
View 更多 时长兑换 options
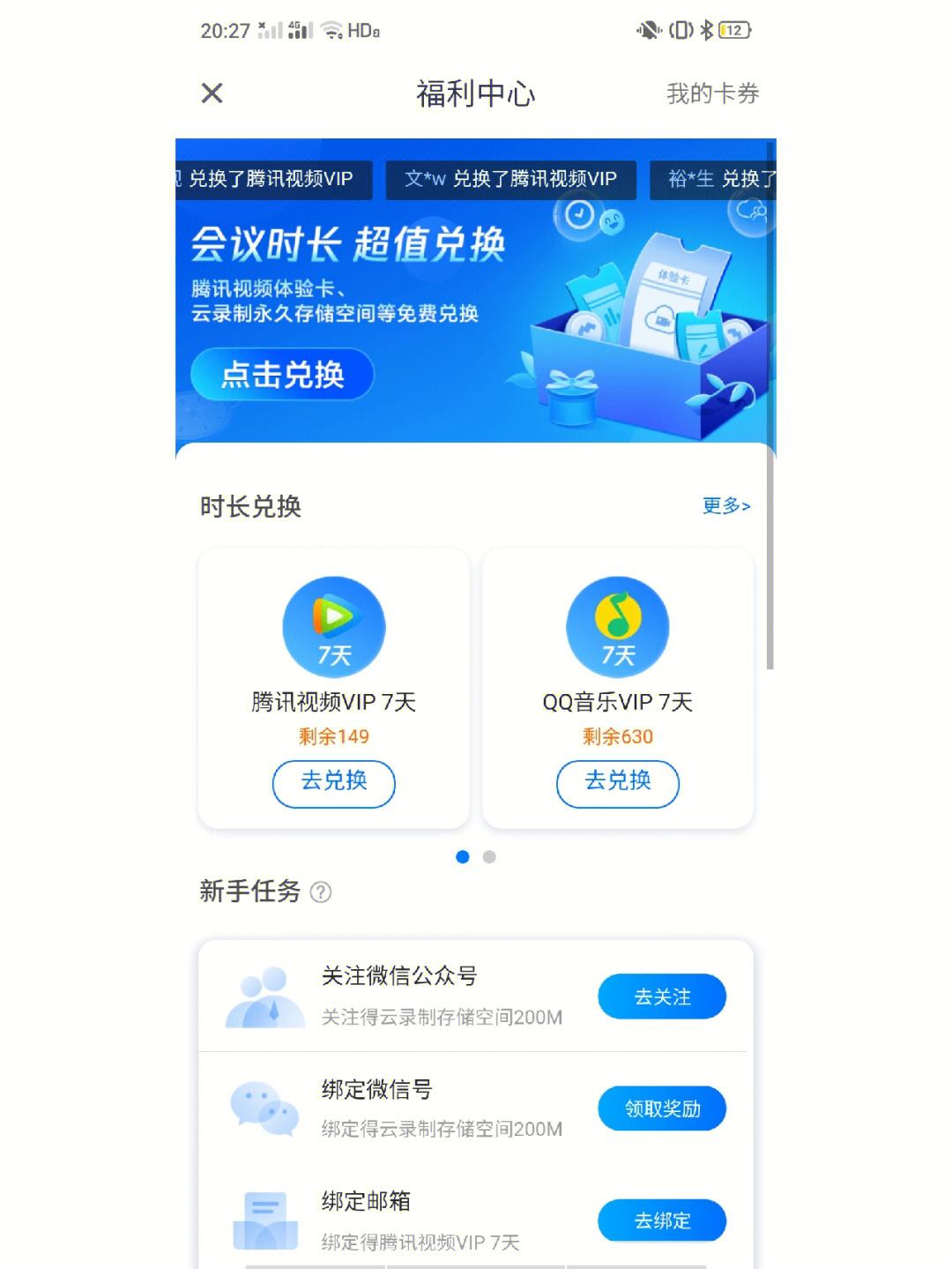(x=725, y=506)
